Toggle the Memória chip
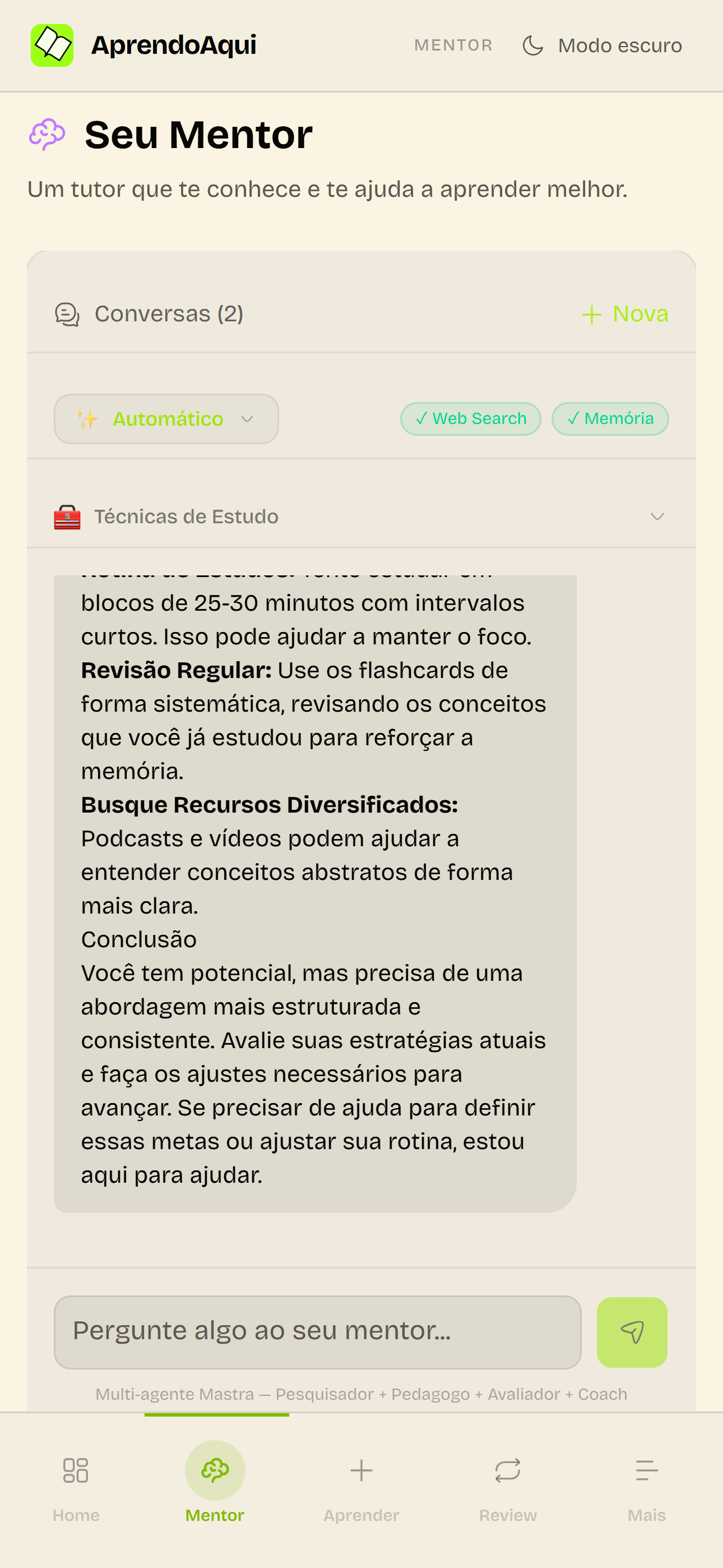 [610, 419]
